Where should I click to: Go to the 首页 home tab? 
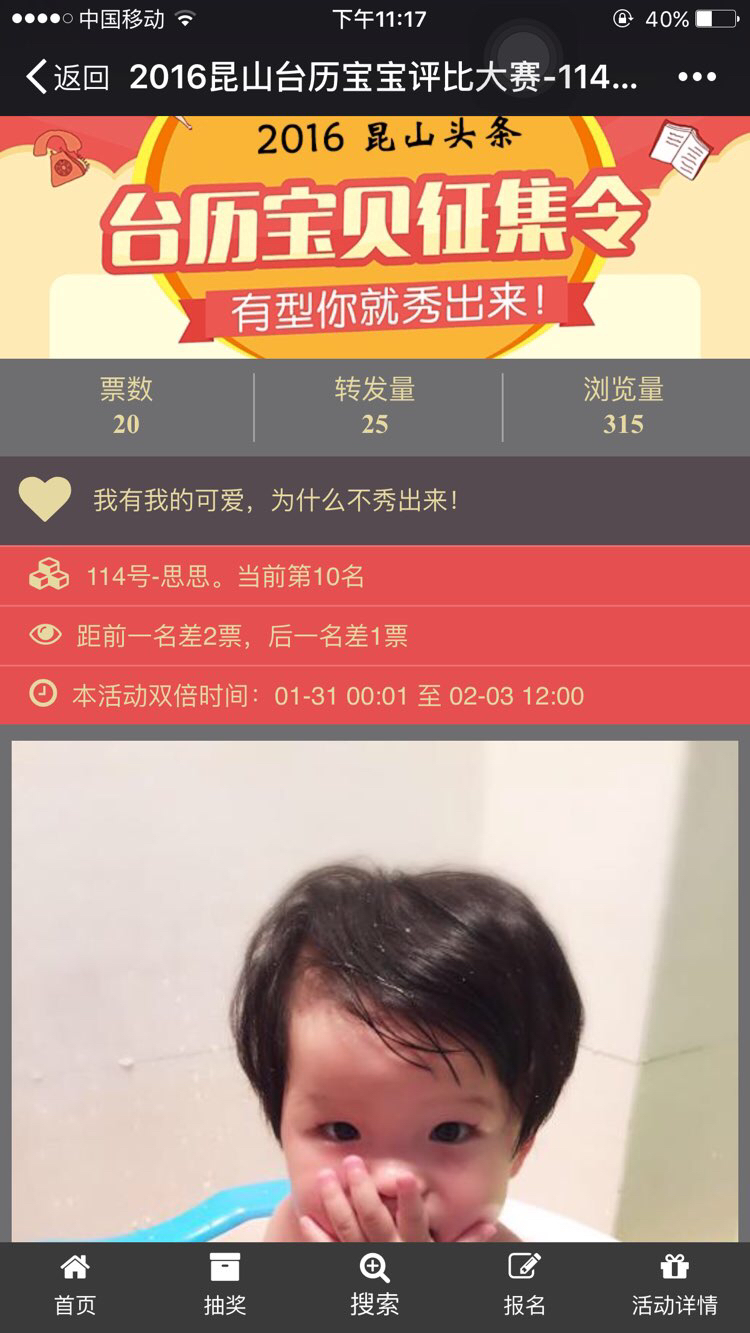[75, 1286]
